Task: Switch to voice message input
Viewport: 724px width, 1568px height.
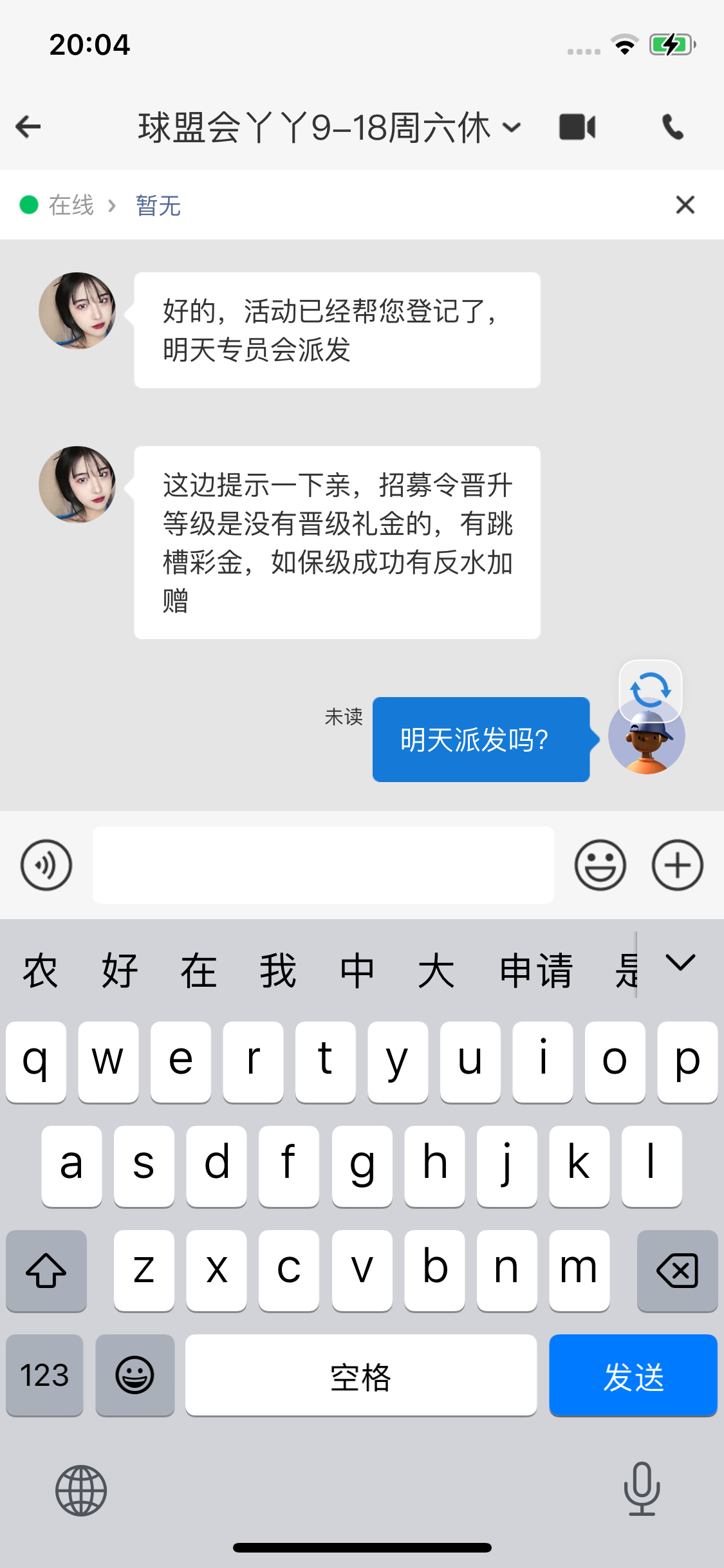Action: [x=46, y=865]
